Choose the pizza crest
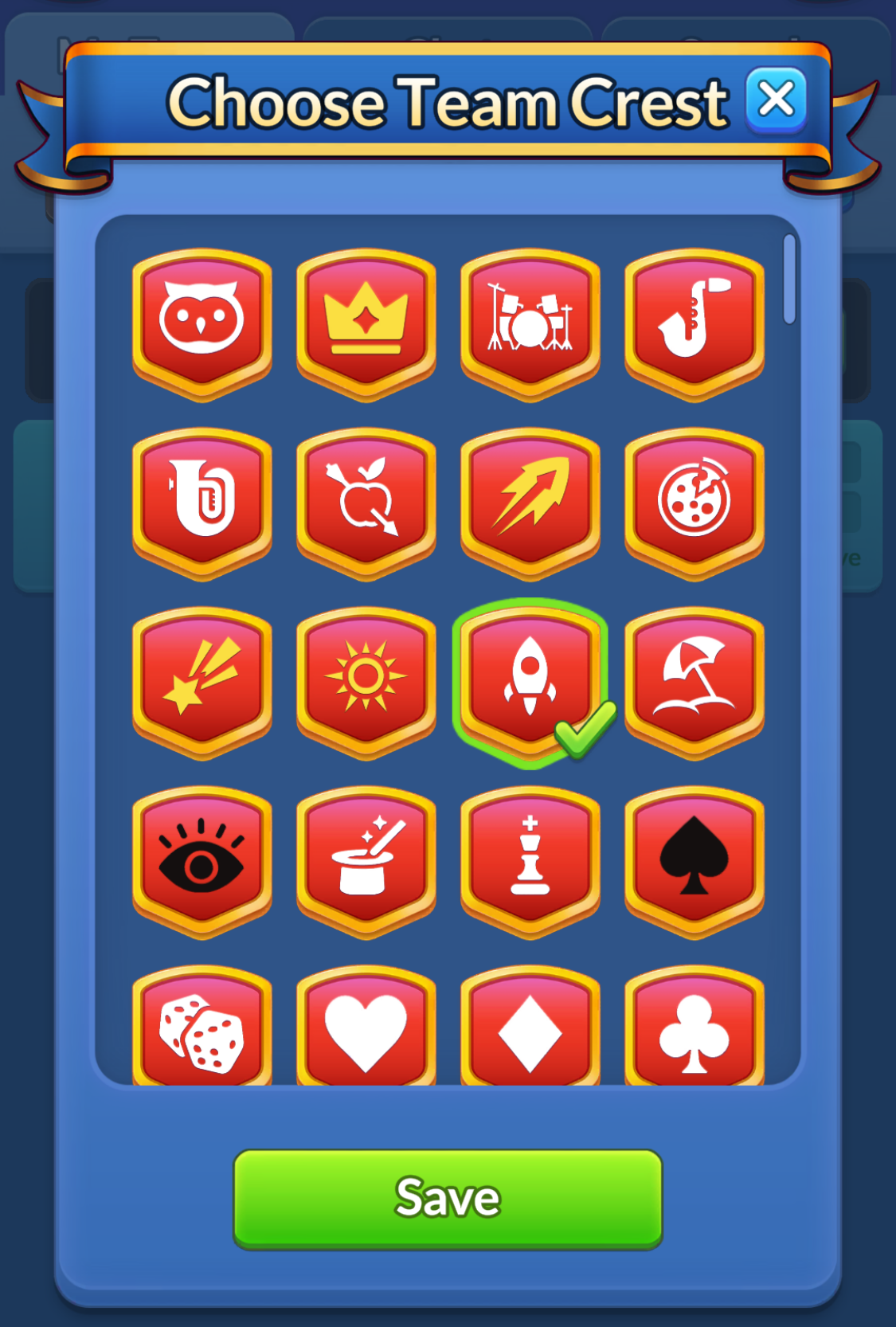This screenshot has width=896, height=1327. click(694, 502)
